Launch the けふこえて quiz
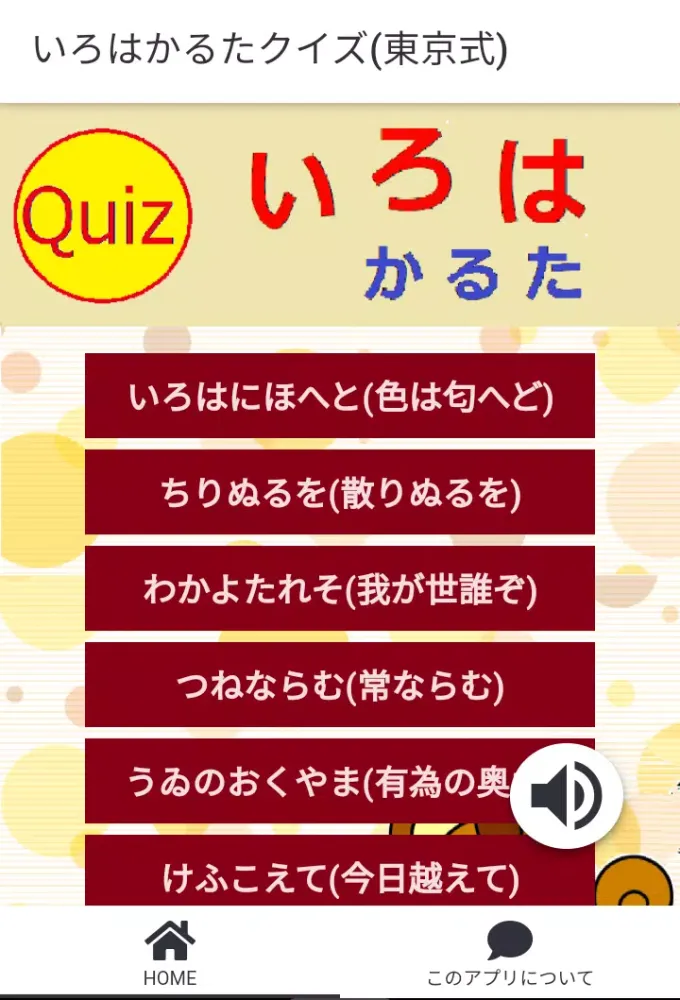Screen dimensions: 680x1000 tap(340, 876)
